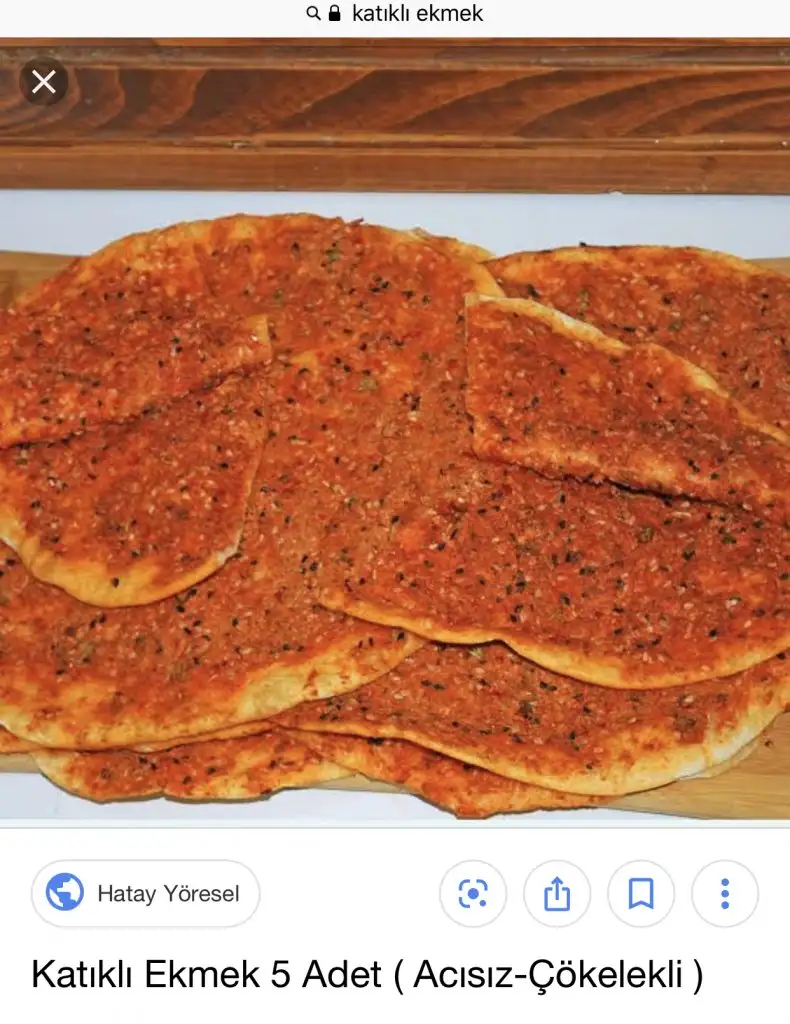The width and height of the screenshot is (790, 1024).
Task: Bookmark this image to a collection
Action: click(641, 893)
